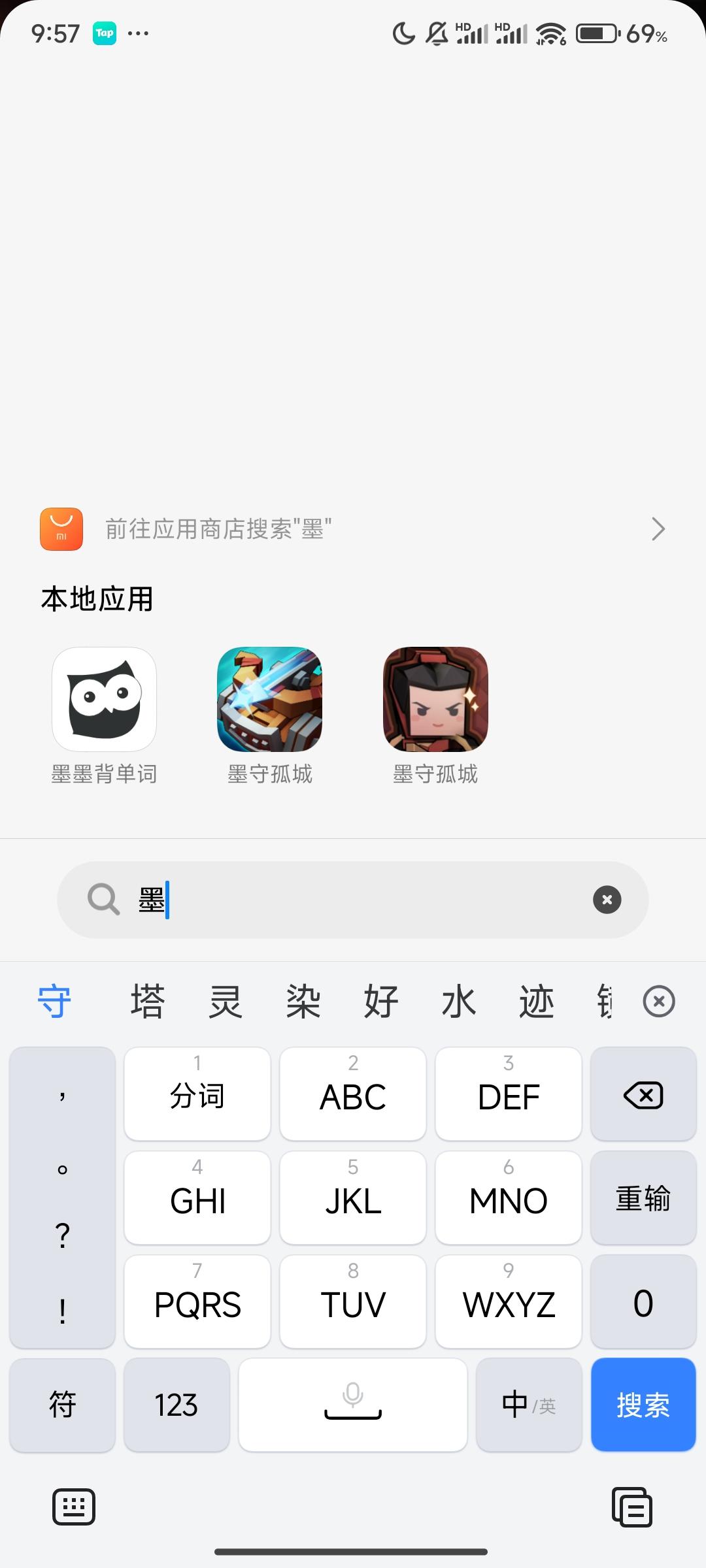Clear the search field with X button
The height and width of the screenshot is (1568, 706).
click(607, 900)
